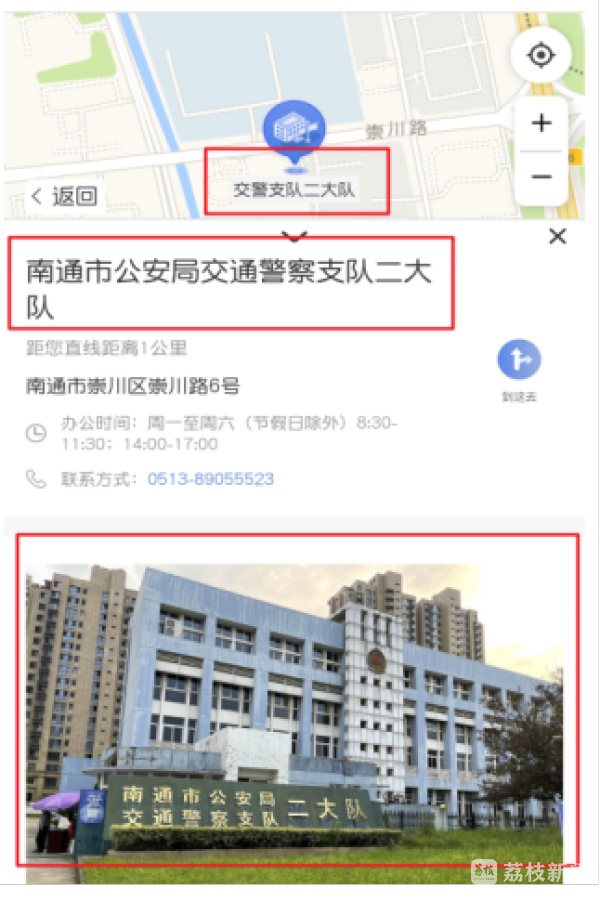Call the number 0513-89055523
600x901 pixels.
(x=210, y=479)
